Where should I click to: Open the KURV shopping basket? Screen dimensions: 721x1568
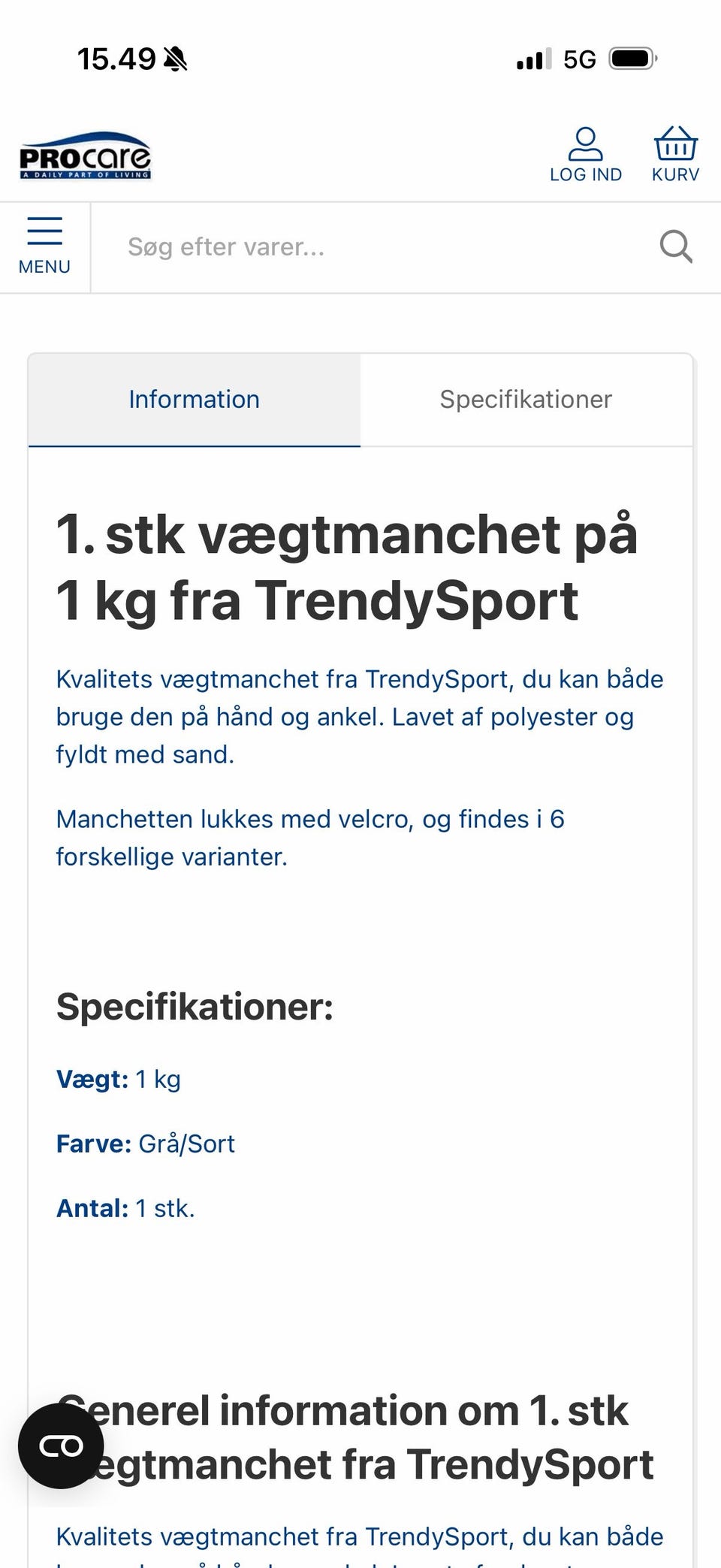(x=675, y=156)
